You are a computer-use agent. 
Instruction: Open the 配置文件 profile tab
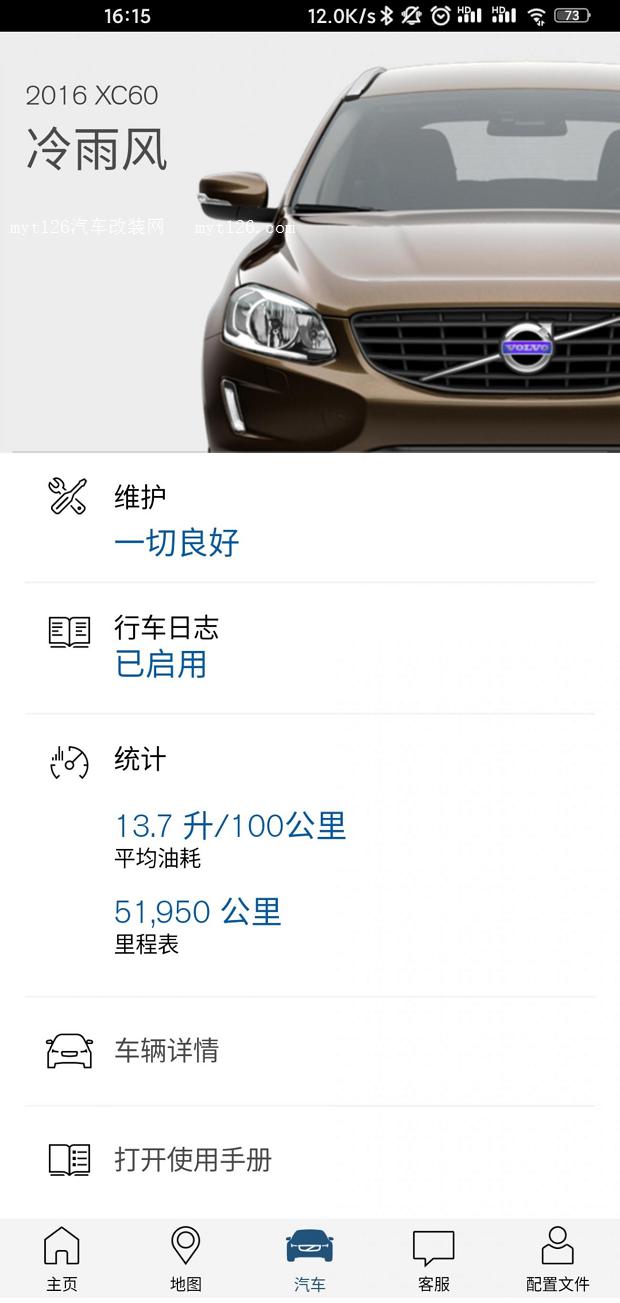click(557, 1259)
